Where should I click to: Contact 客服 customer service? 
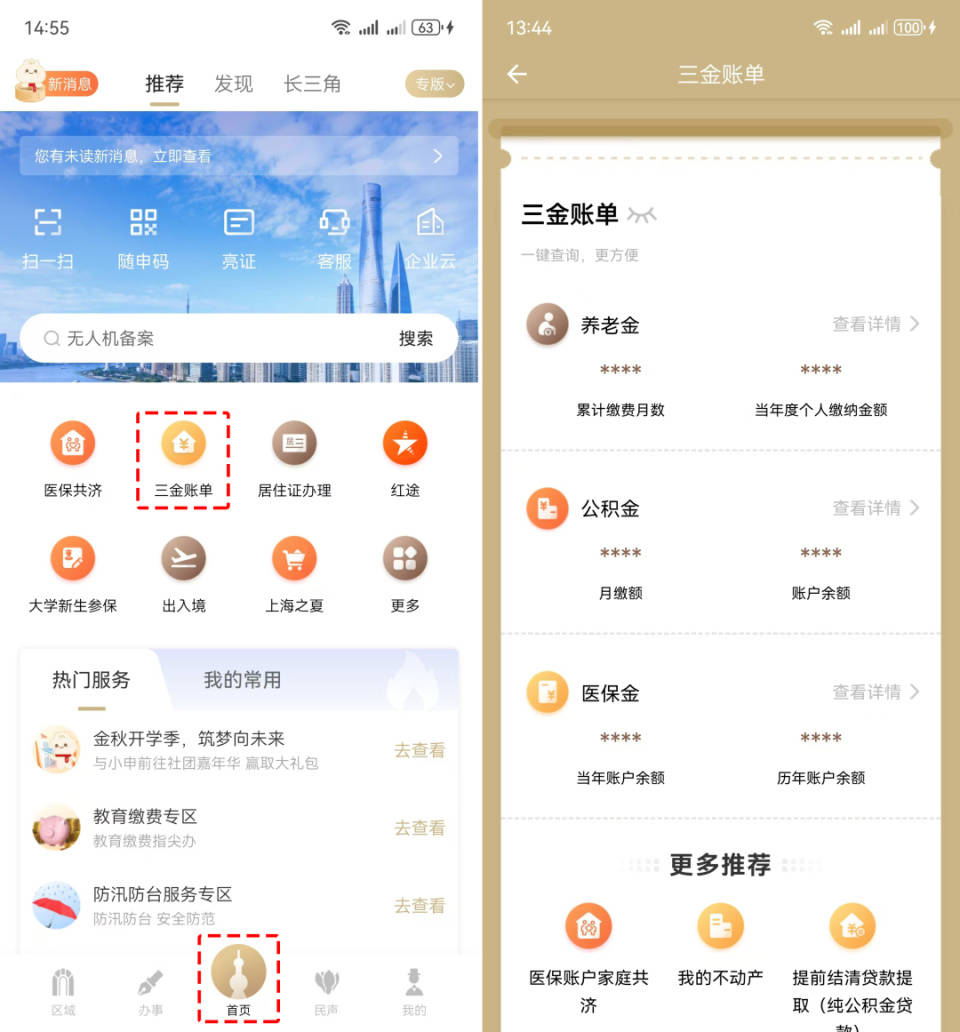pos(334,239)
